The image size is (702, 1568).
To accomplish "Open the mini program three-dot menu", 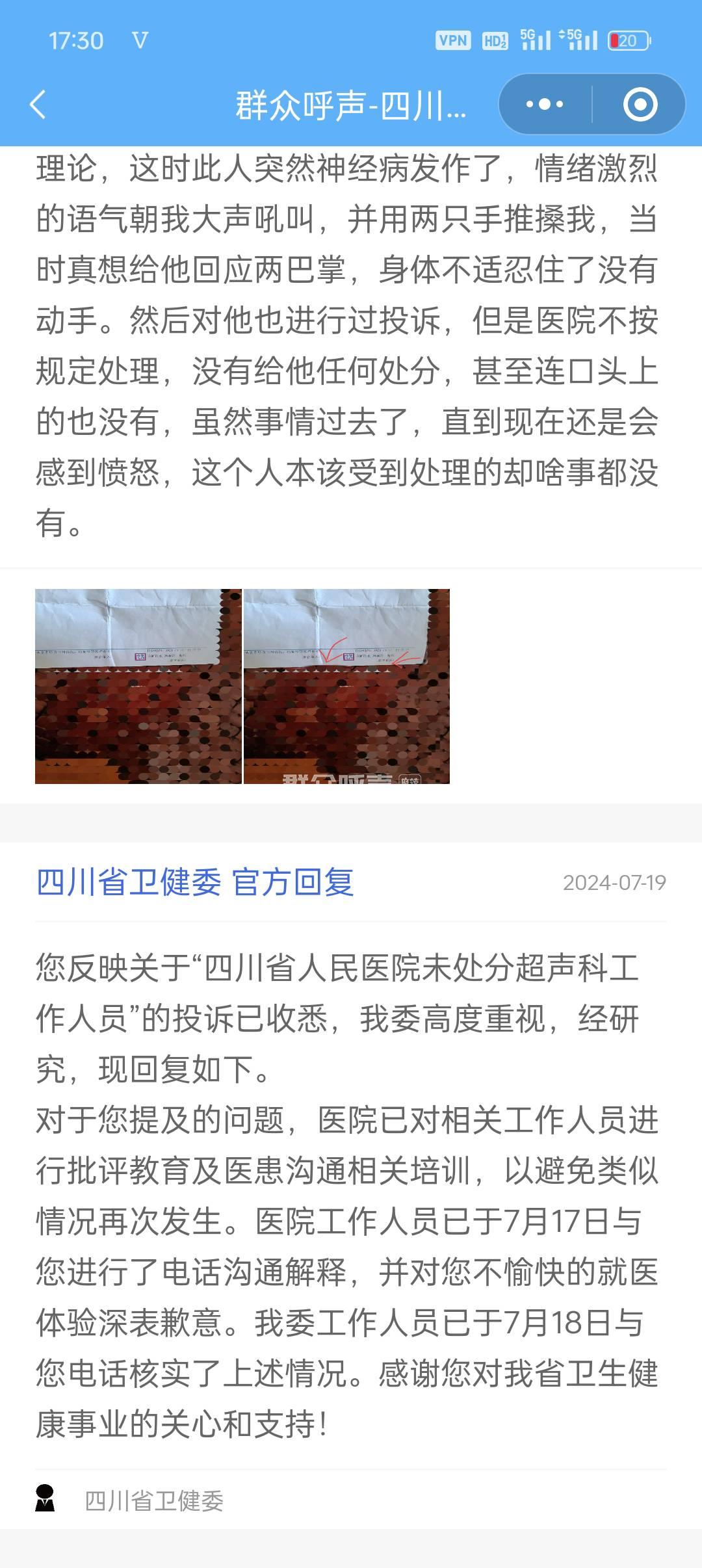I will (x=545, y=105).
